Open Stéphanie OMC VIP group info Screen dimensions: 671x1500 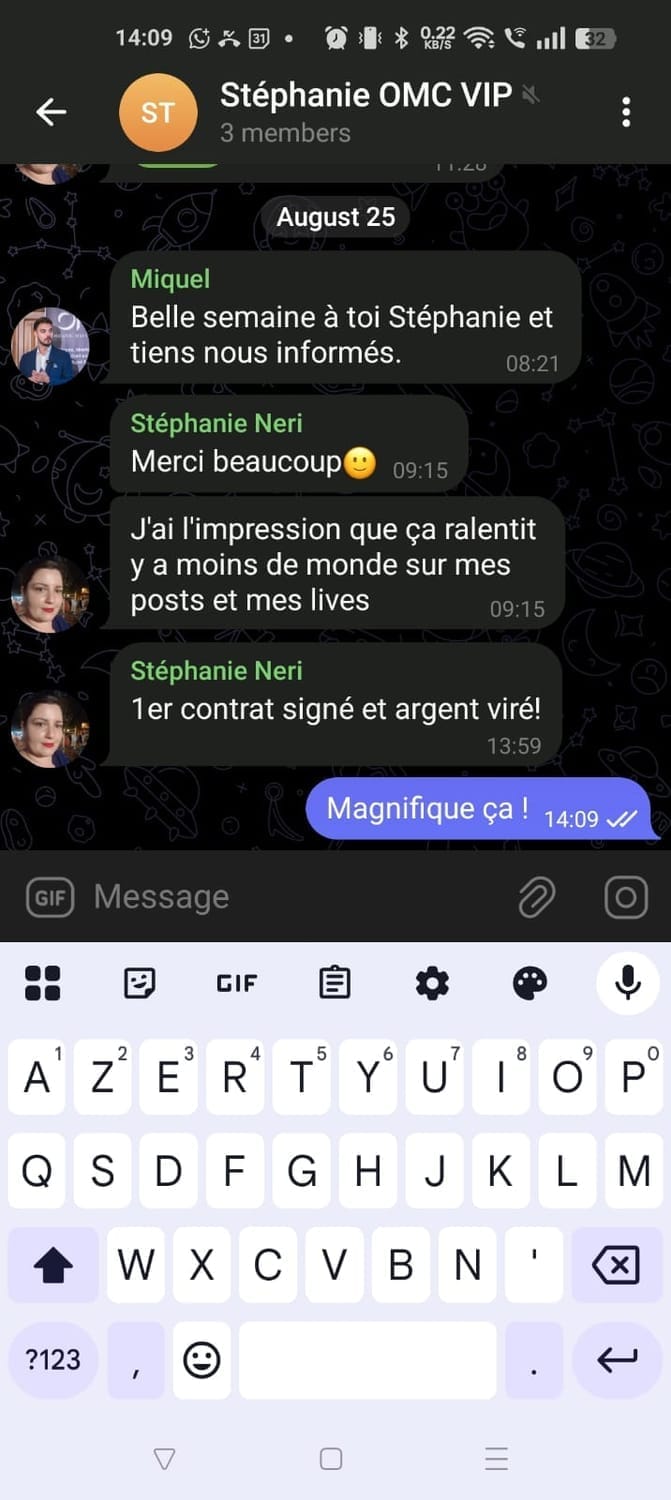coord(365,112)
